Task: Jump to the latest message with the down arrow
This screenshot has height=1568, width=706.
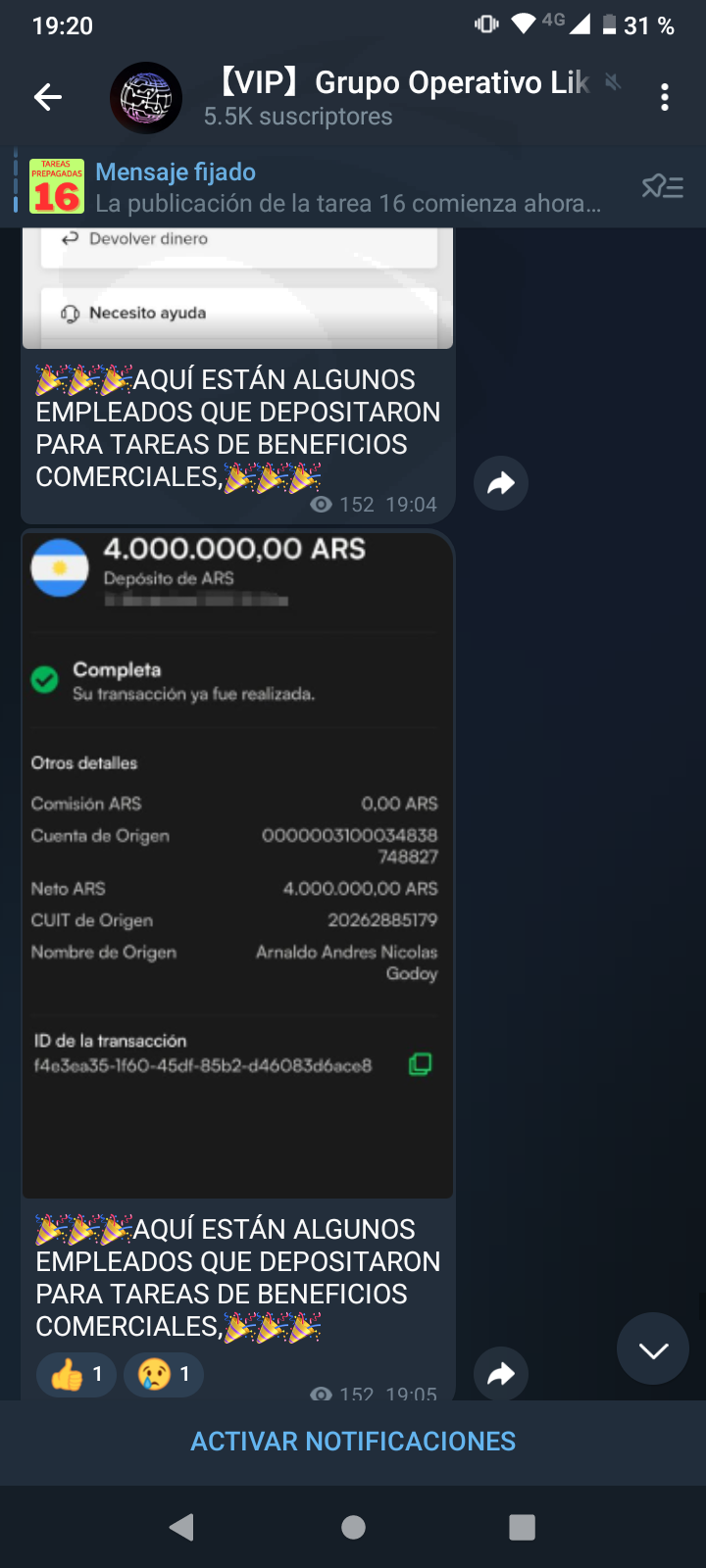Action: pos(653,1348)
